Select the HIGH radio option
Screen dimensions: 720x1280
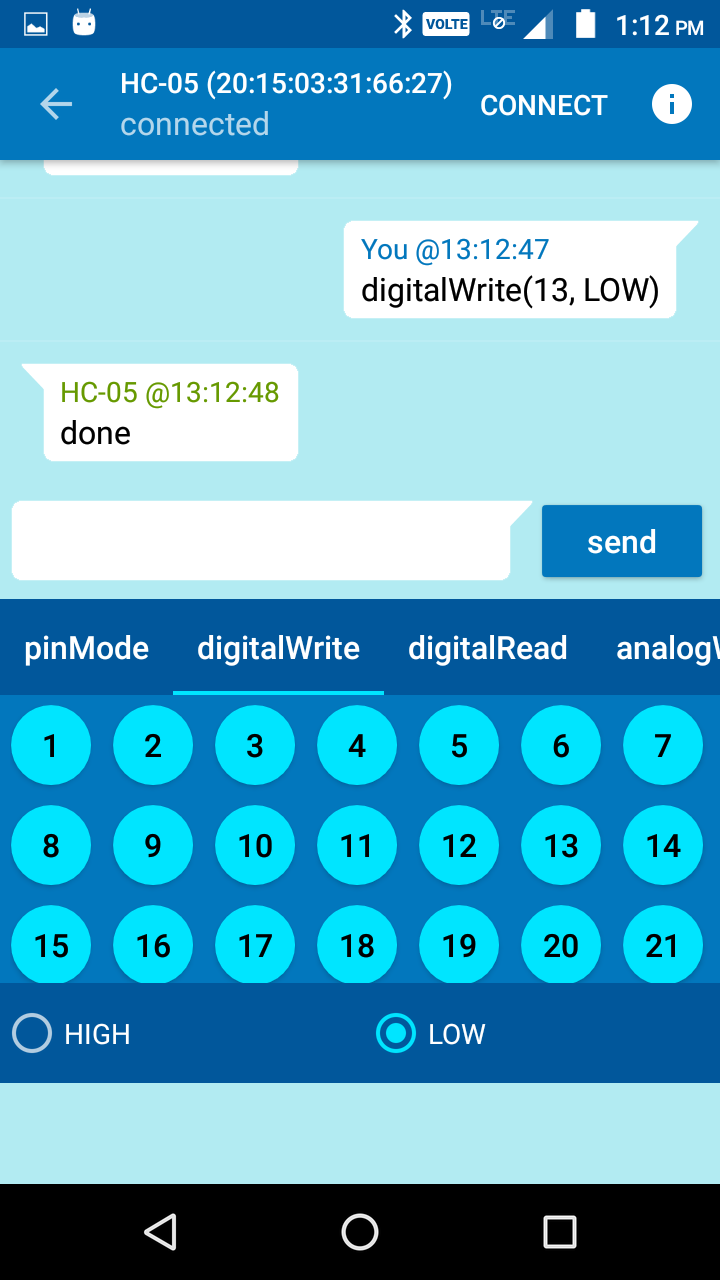coord(32,1033)
